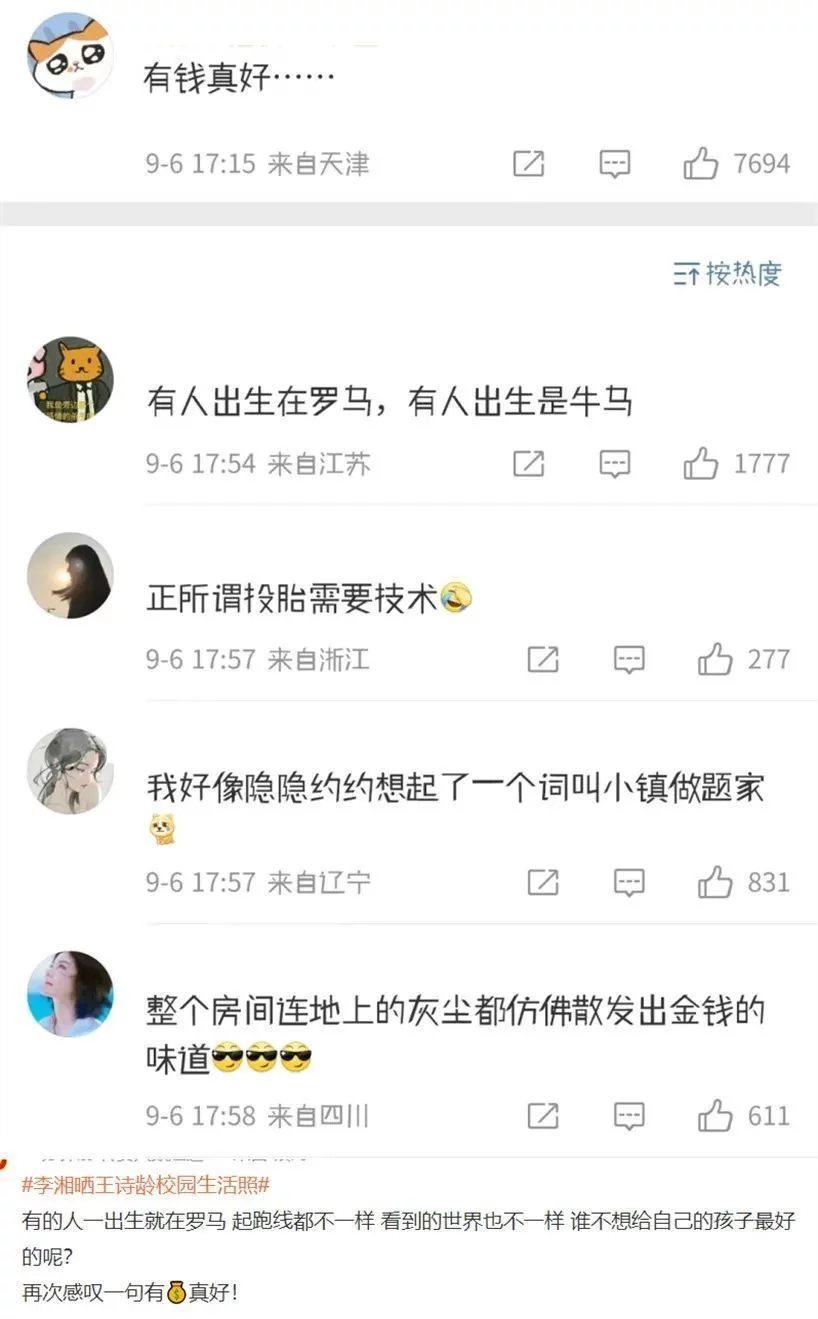View the profile of the 天津 commenter's cat avatar
Image resolution: width=818 pixels, height=1319 pixels.
click(70, 55)
